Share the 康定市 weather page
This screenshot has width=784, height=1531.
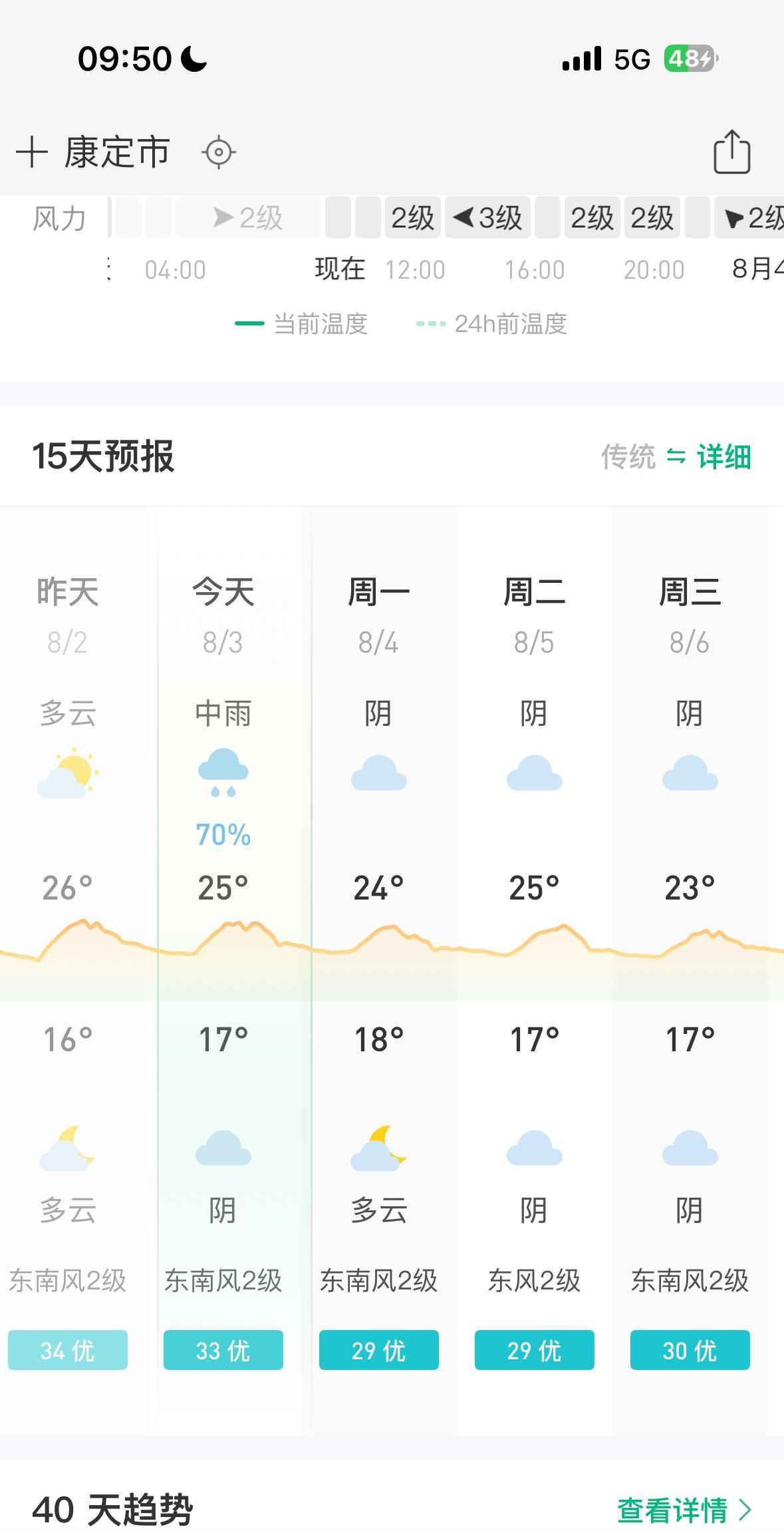(731, 152)
